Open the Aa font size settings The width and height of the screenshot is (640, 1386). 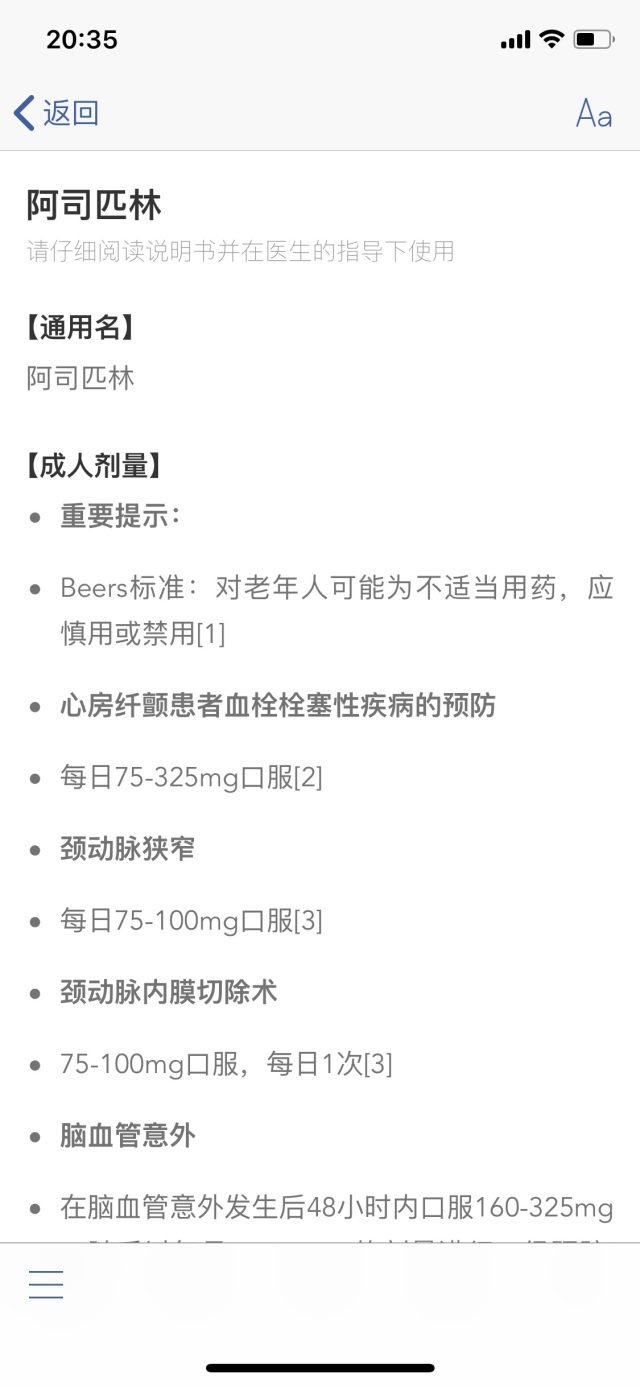pyautogui.click(x=593, y=113)
